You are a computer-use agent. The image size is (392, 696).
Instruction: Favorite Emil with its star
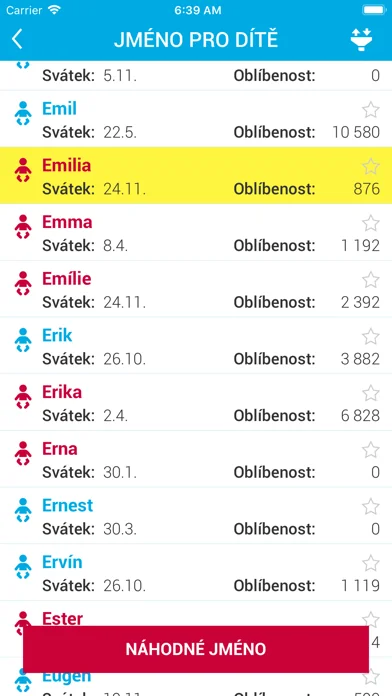(371, 110)
